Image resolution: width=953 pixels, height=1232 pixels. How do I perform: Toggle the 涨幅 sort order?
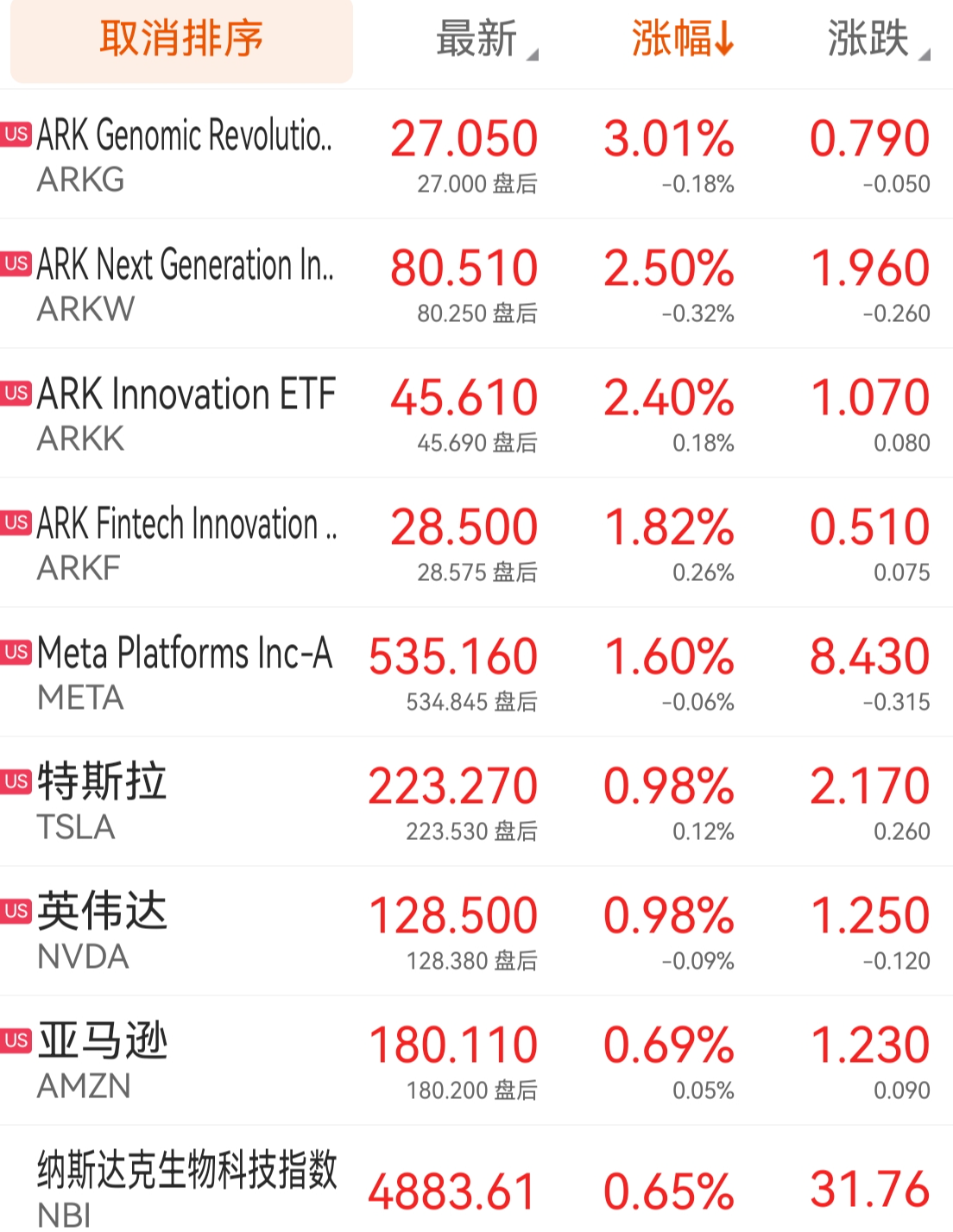pyautogui.click(x=682, y=40)
